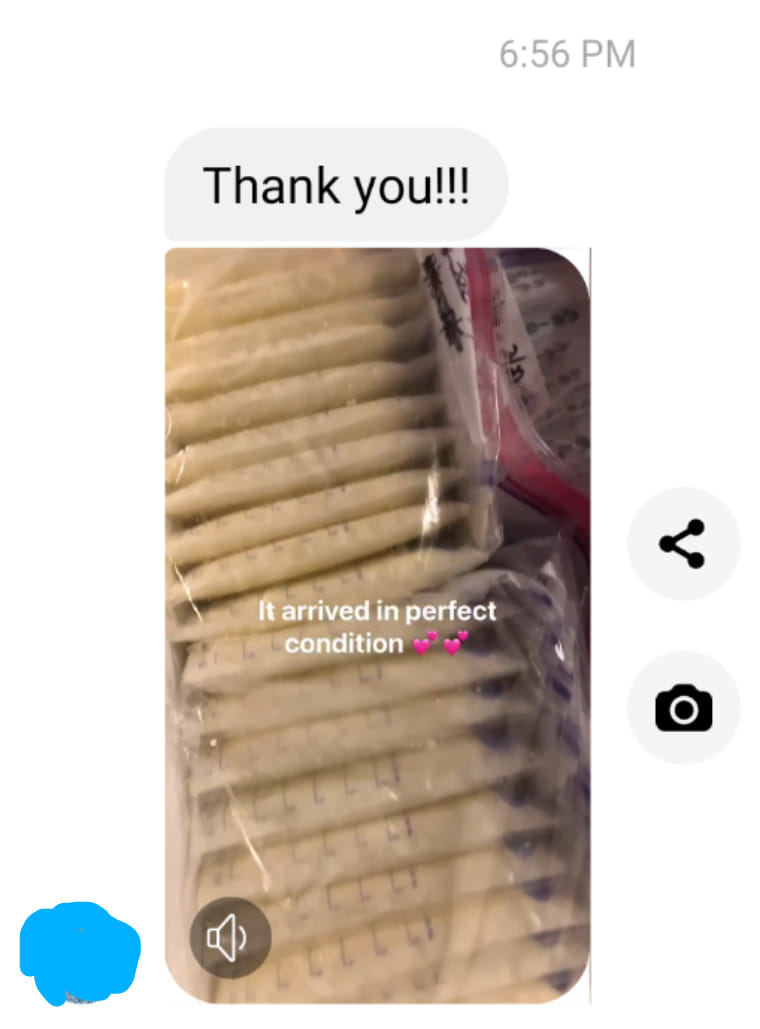Unmute the video's sound

click(x=229, y=937)
